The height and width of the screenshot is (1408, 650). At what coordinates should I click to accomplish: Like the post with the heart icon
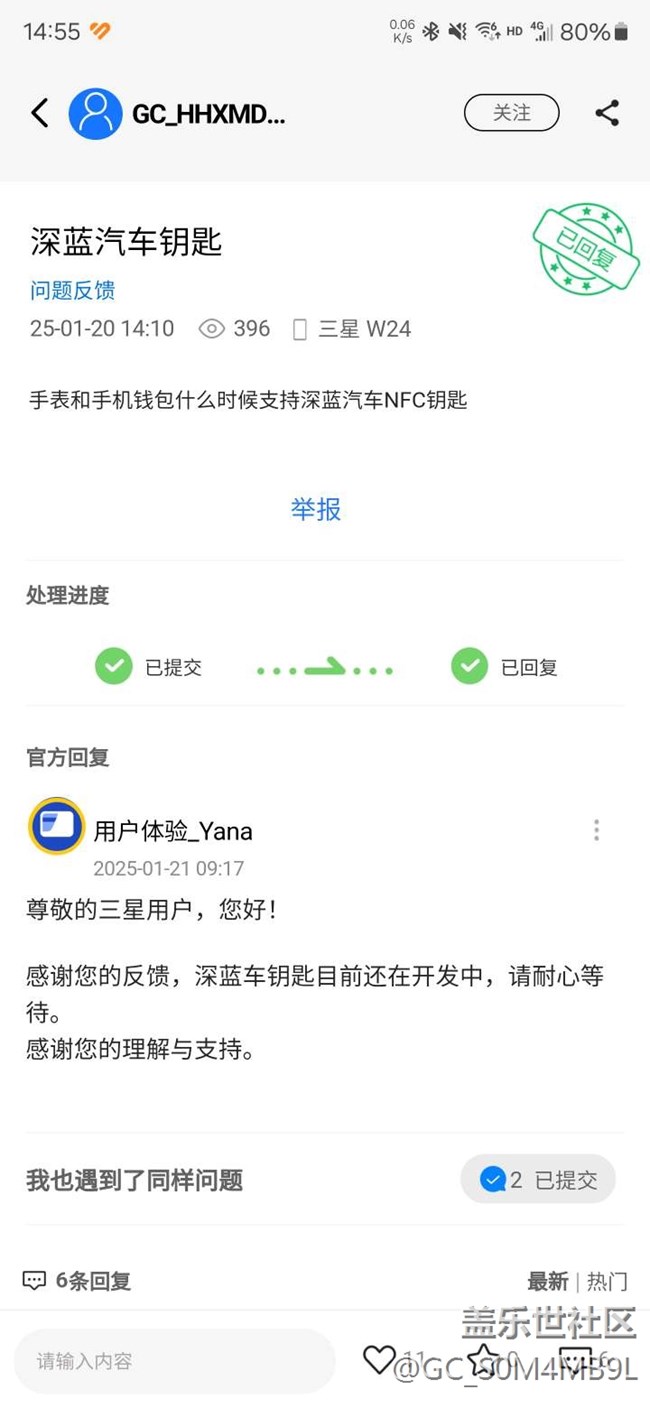pyautogui.click(x=379, y=1359)
